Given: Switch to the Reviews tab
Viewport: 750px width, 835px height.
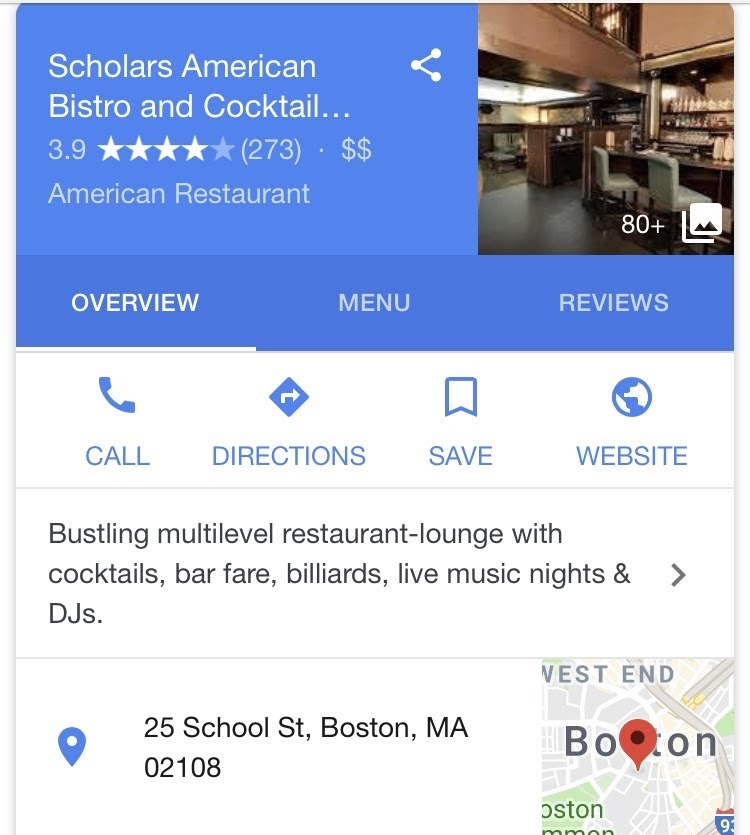Looking at the screenshot, I should pyautogui.click(x=613, y=303).
